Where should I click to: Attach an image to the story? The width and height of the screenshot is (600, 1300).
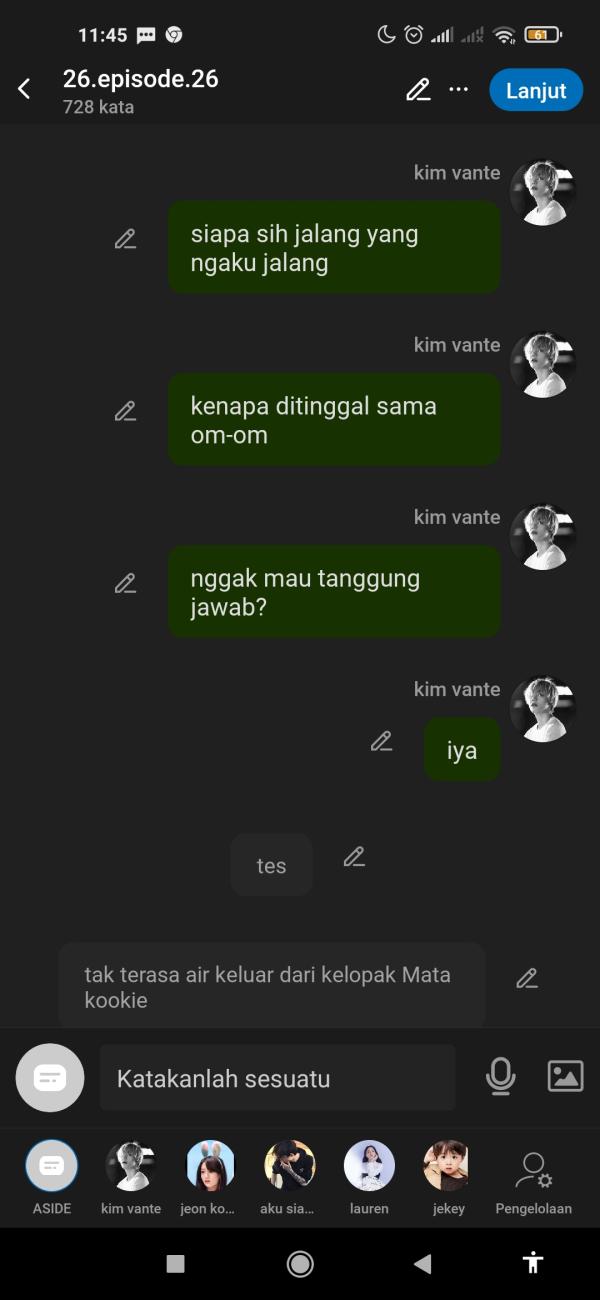[565, 1076]
